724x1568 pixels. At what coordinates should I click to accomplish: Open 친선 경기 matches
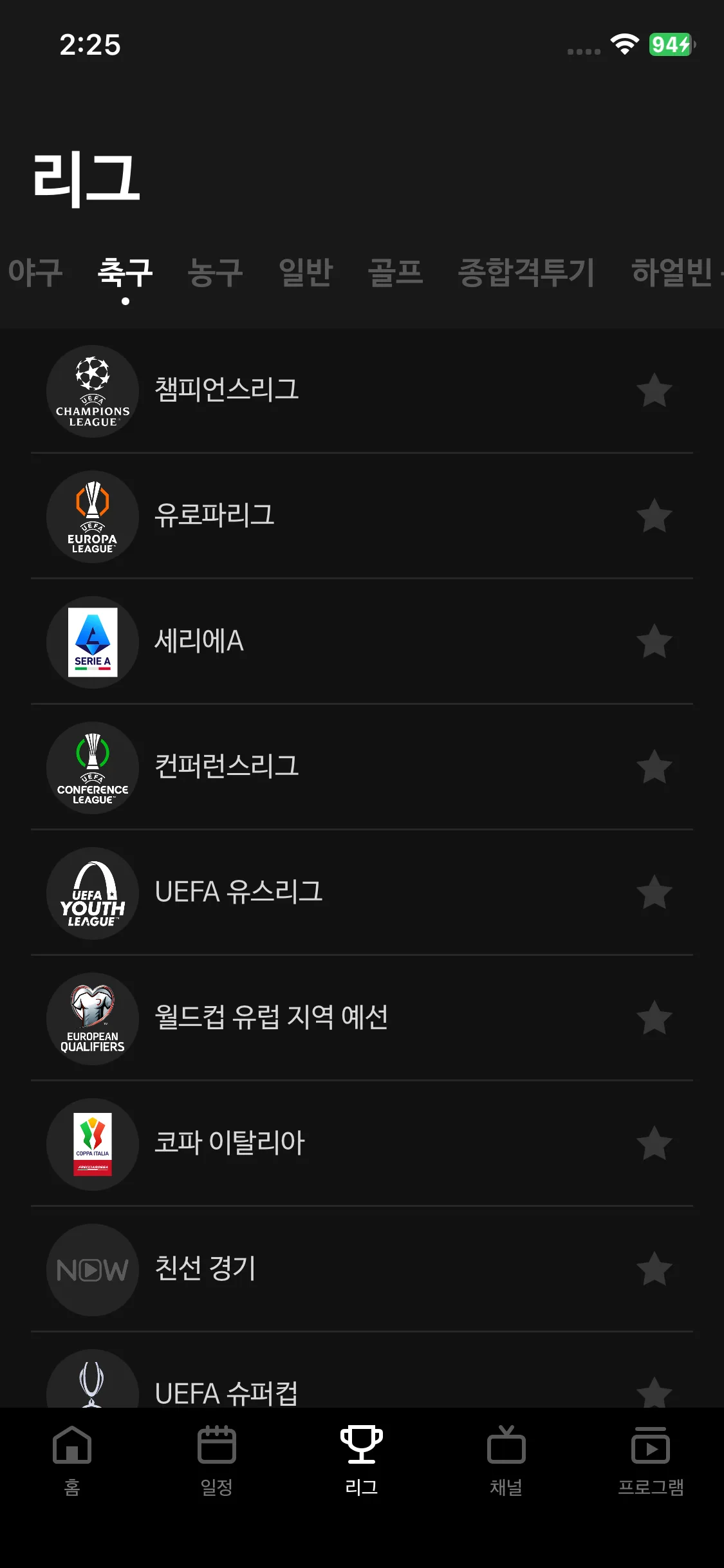click(x=205, y=1269)
